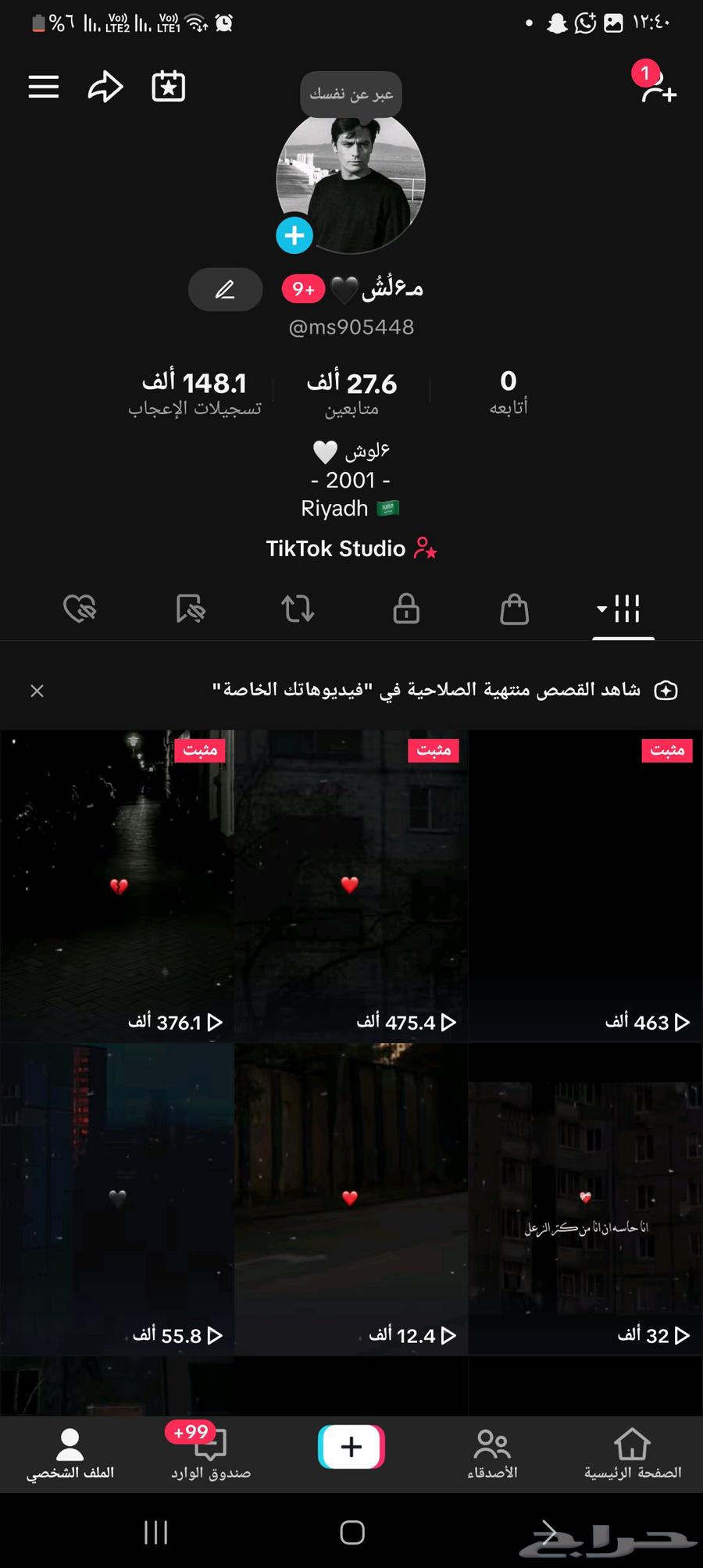Tap the edit profile pencil button
Image resolution: width=703 pixels, height=1568 pixels.
click(x=225, y=289)
